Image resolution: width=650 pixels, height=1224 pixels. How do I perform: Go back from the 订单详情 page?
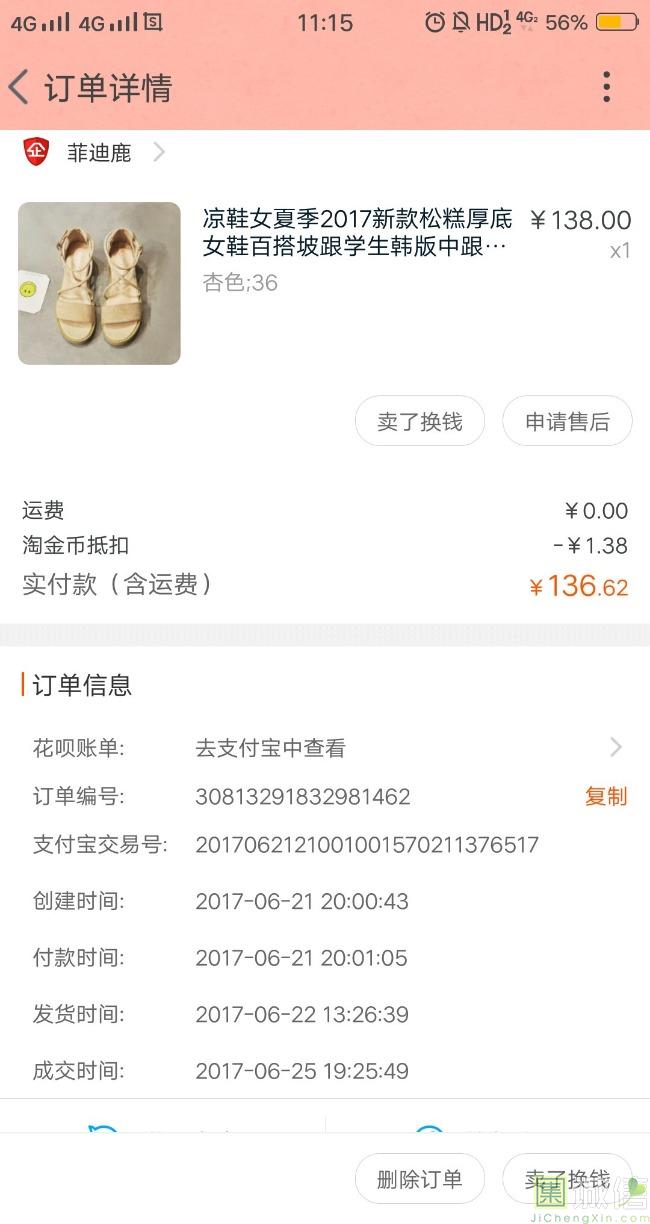[20, 88]
